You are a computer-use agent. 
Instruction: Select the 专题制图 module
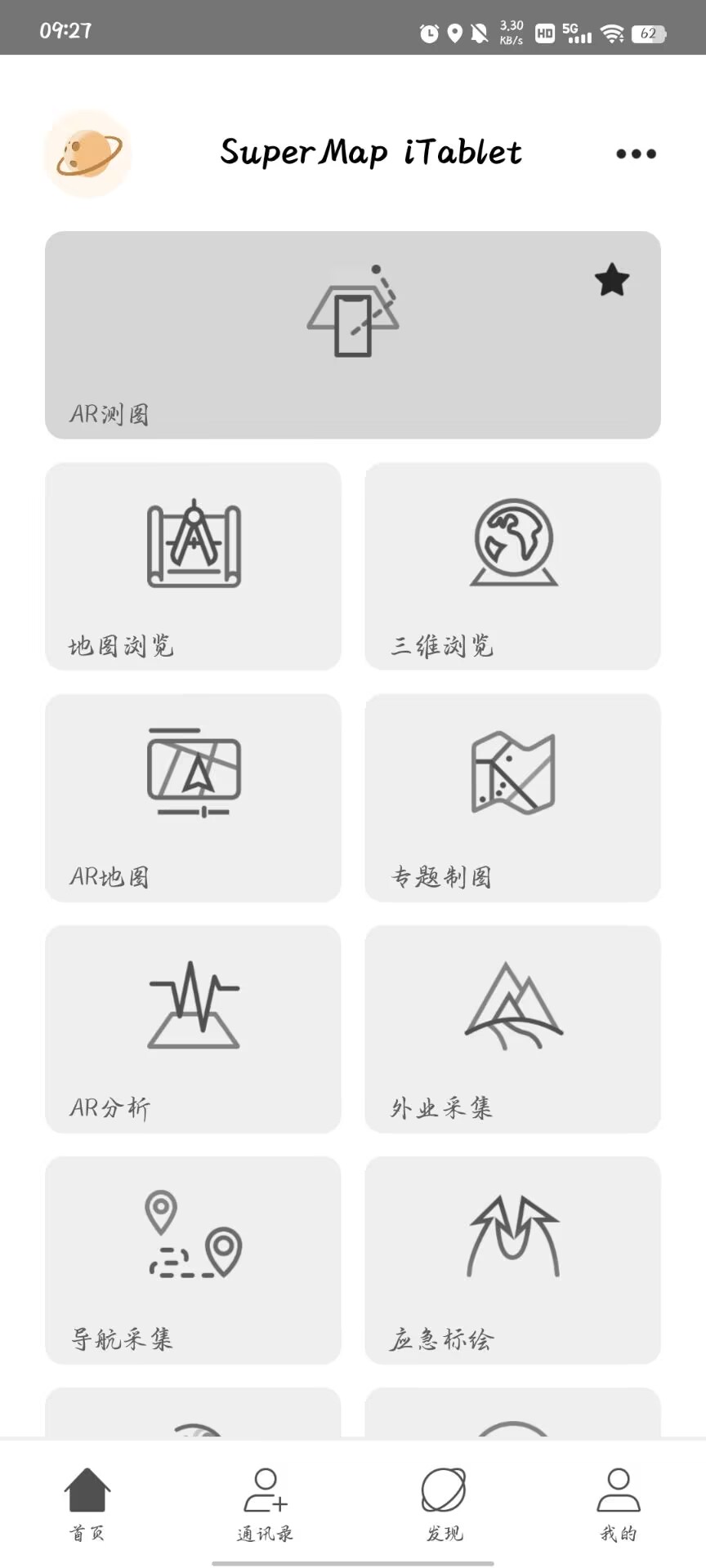click(x=512, y=798)
